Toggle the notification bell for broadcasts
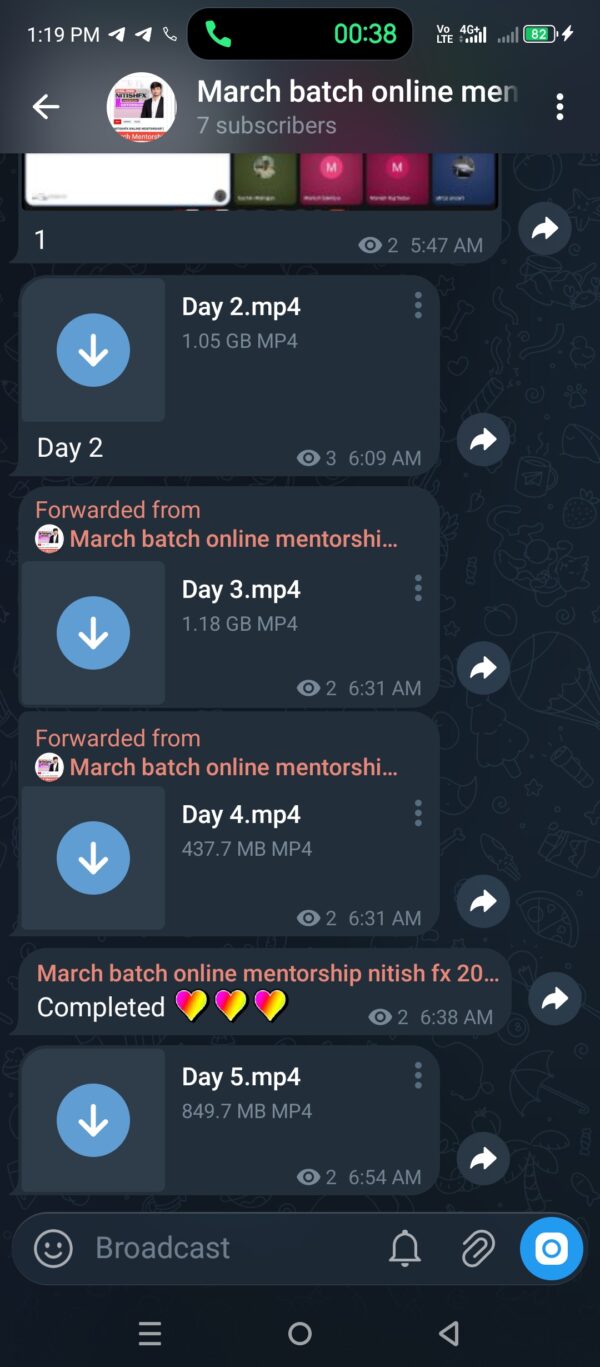The height and width of the screenshot is (1367, 600). click(405, 1248)
